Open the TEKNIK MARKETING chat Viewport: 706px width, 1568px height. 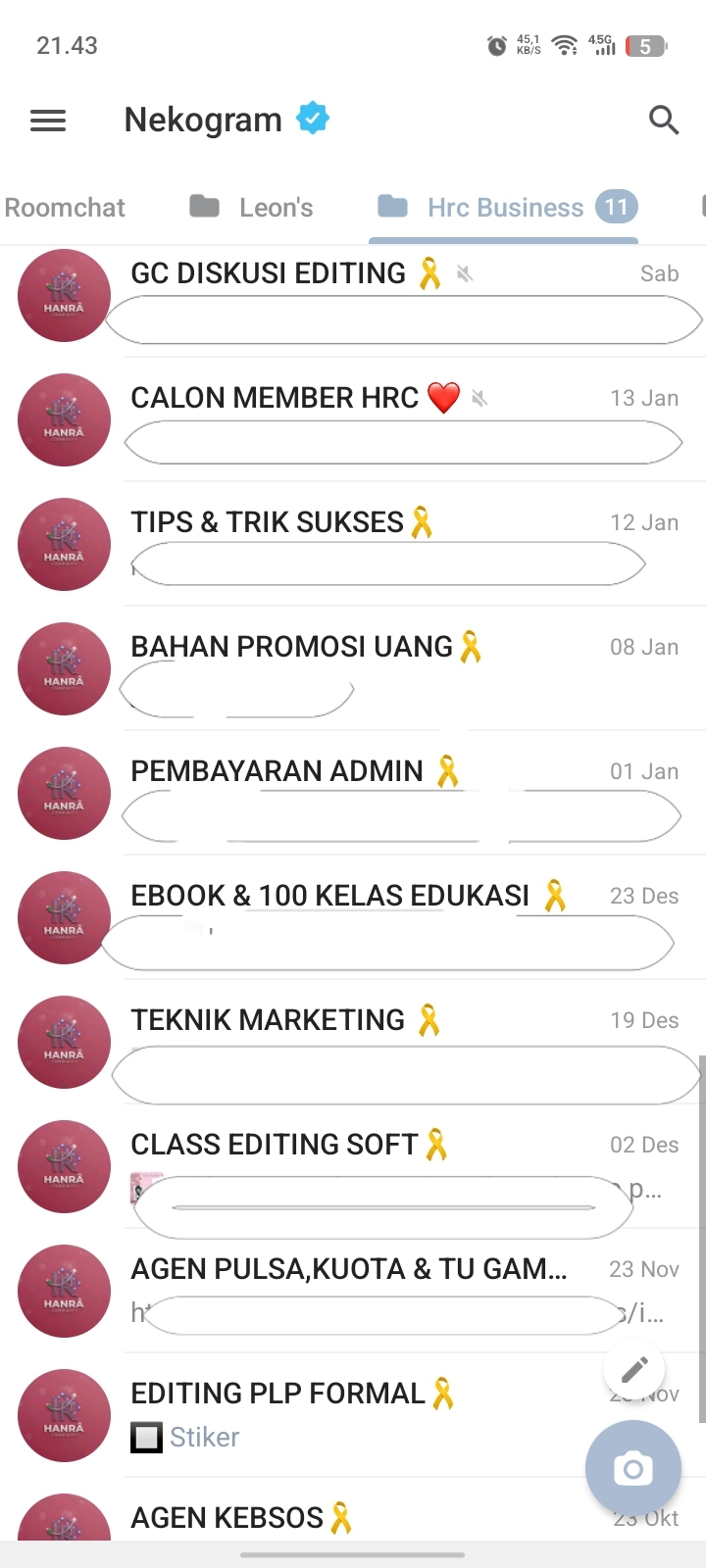(x=353, y=1042)
